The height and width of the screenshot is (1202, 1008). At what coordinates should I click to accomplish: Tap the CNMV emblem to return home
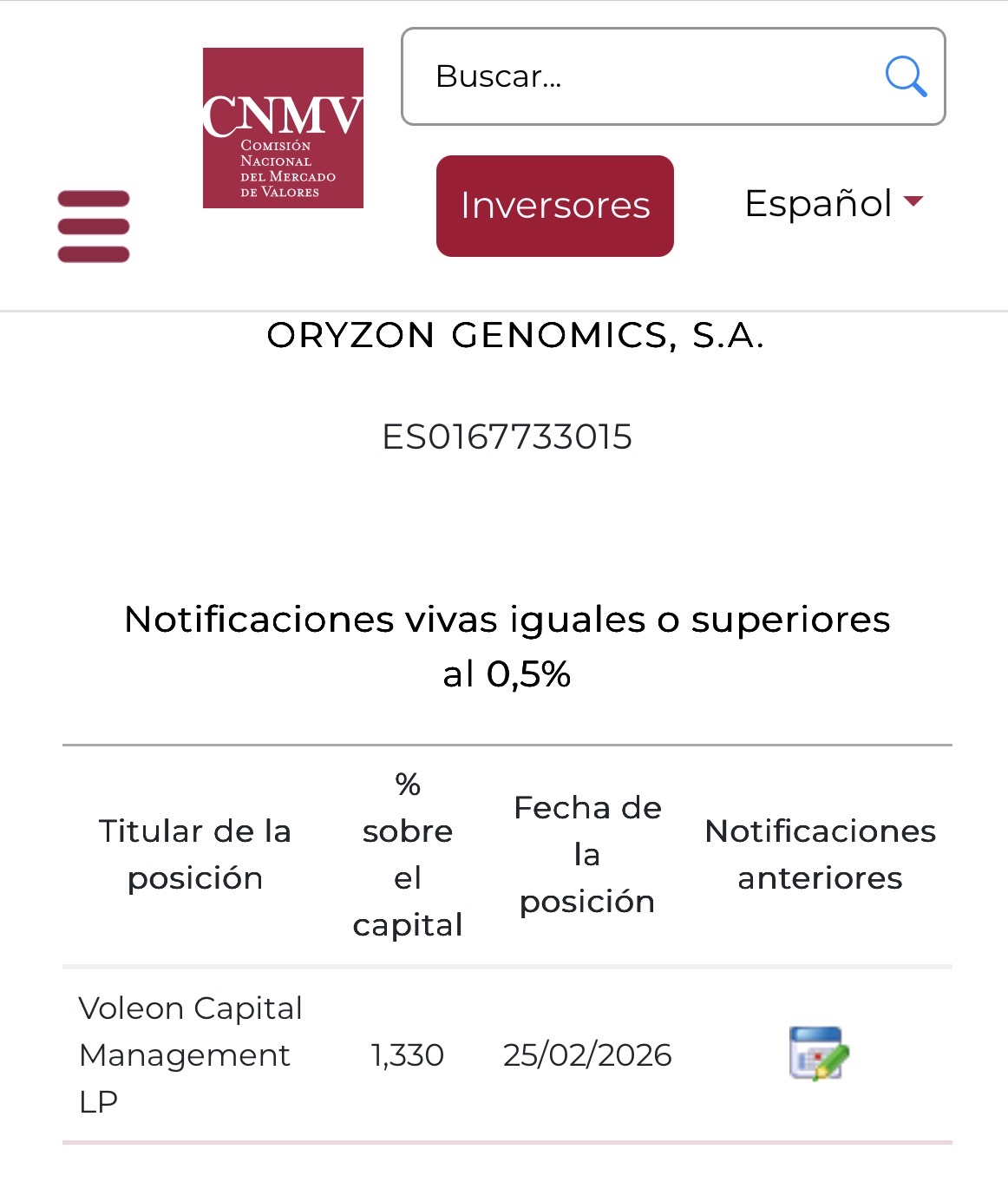click(284, 128)
